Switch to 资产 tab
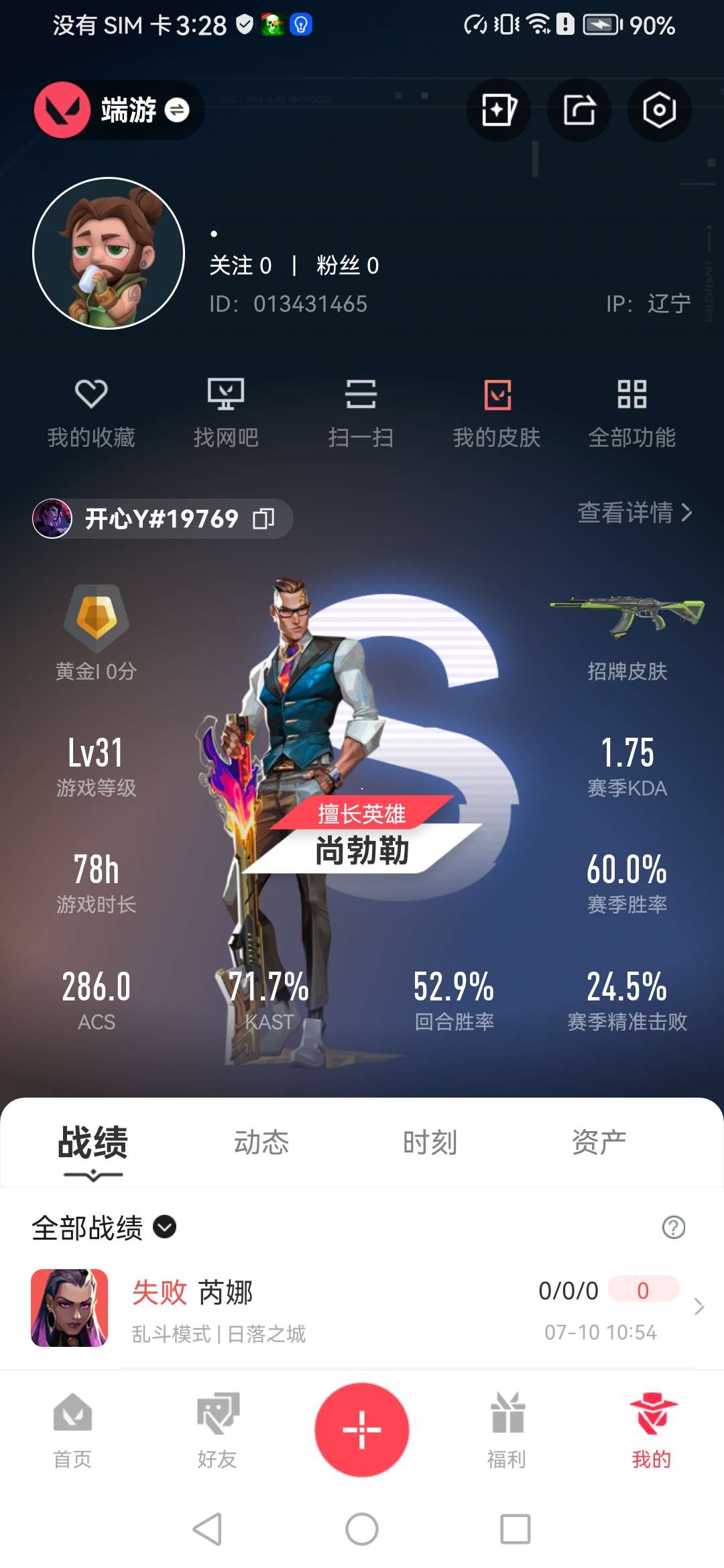This screenshot has width=724, height=1568. (x=599, y=1142)
